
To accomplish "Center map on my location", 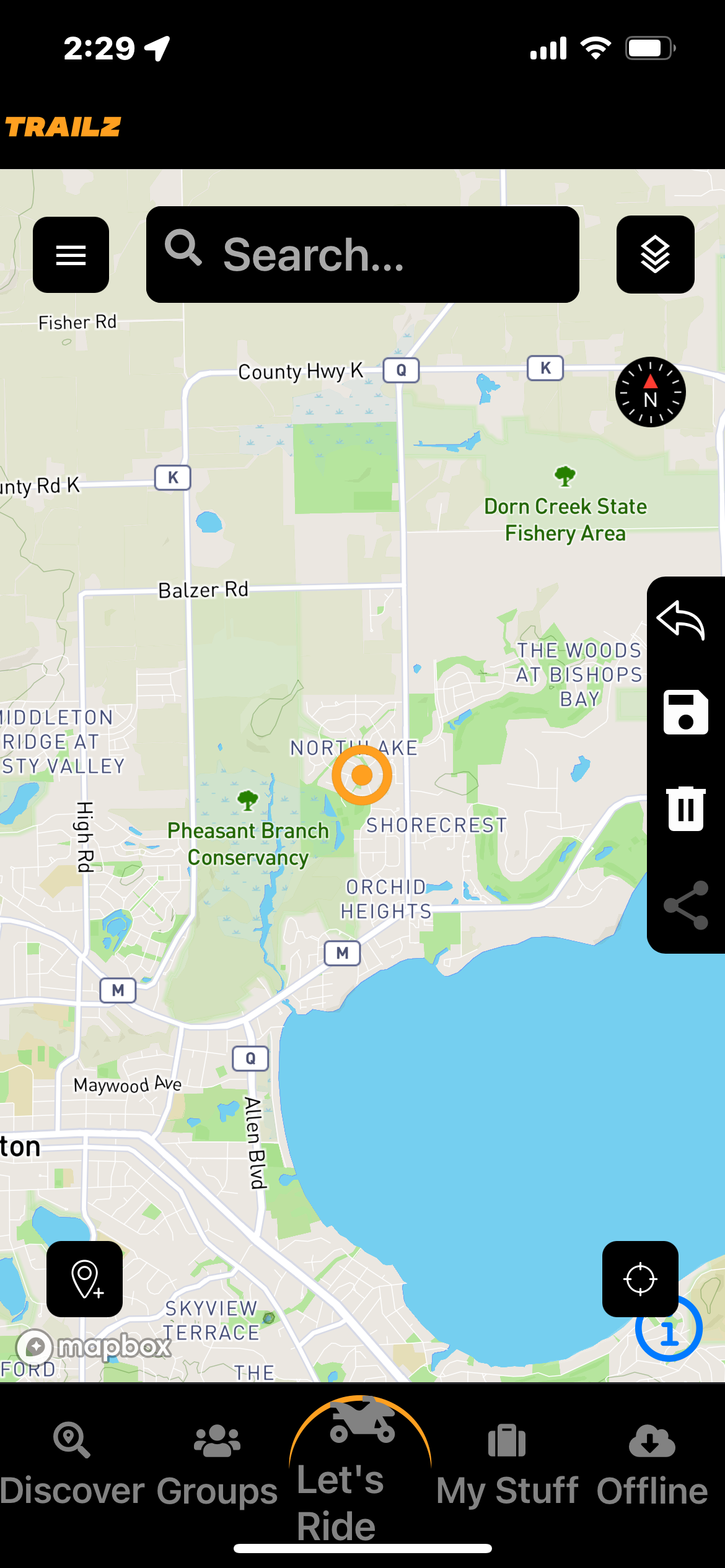I will point(640,1279).
